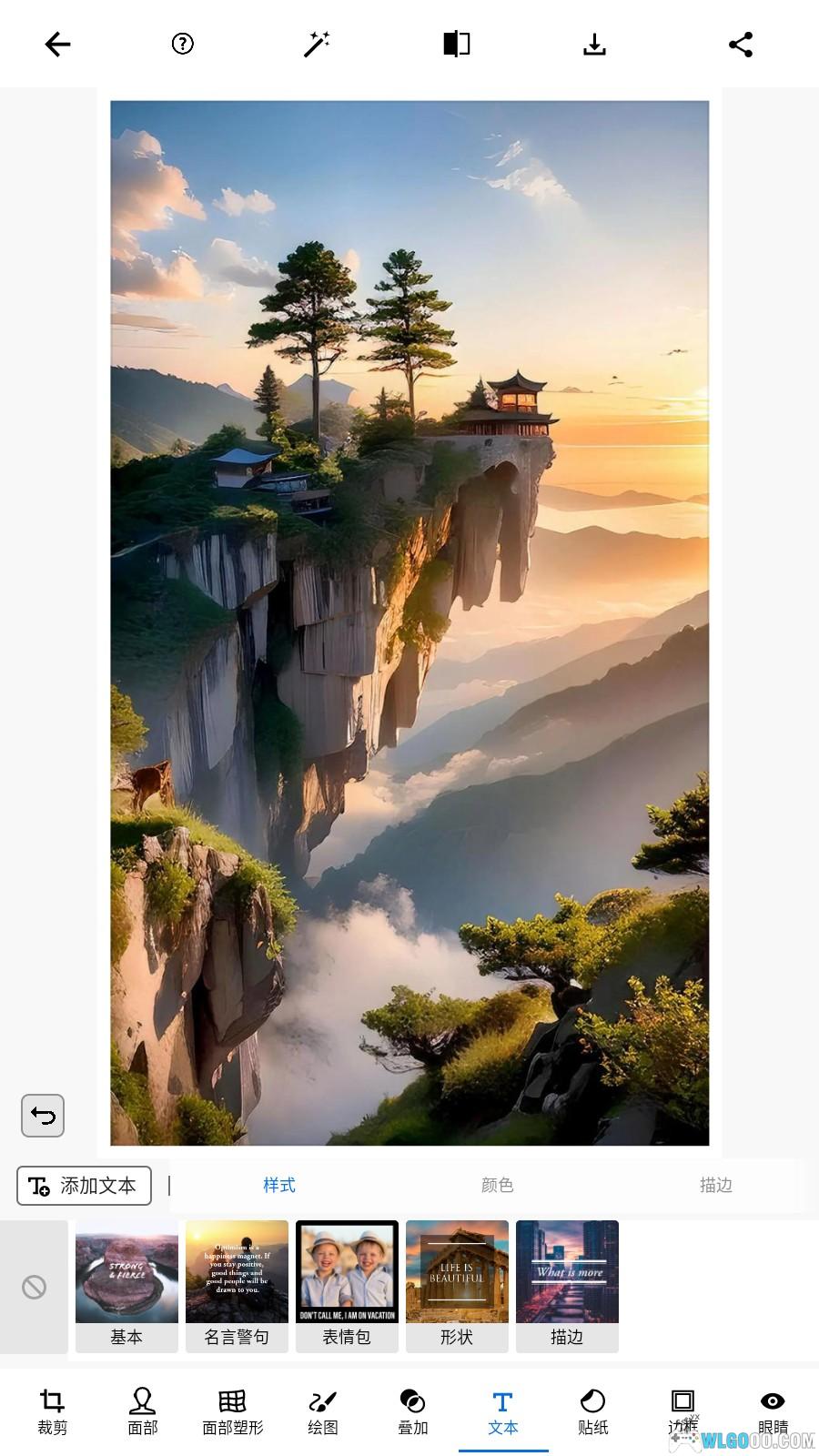The height and width of the screenshot is (1456, 819).
Task: Choose the 基本 text style
Action: [x=126, y=1285]
